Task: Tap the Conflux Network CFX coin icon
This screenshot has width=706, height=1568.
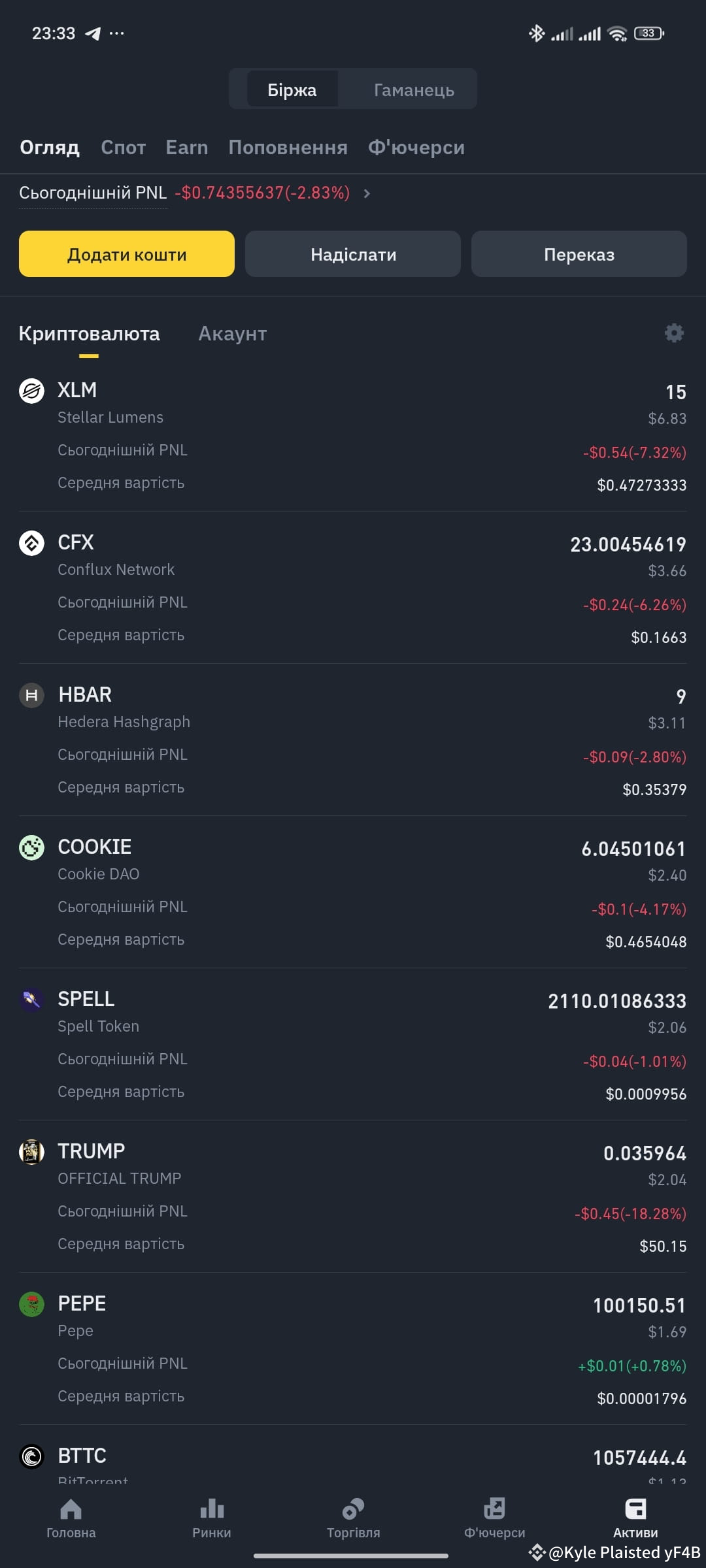Action: [x=31, y=543]
